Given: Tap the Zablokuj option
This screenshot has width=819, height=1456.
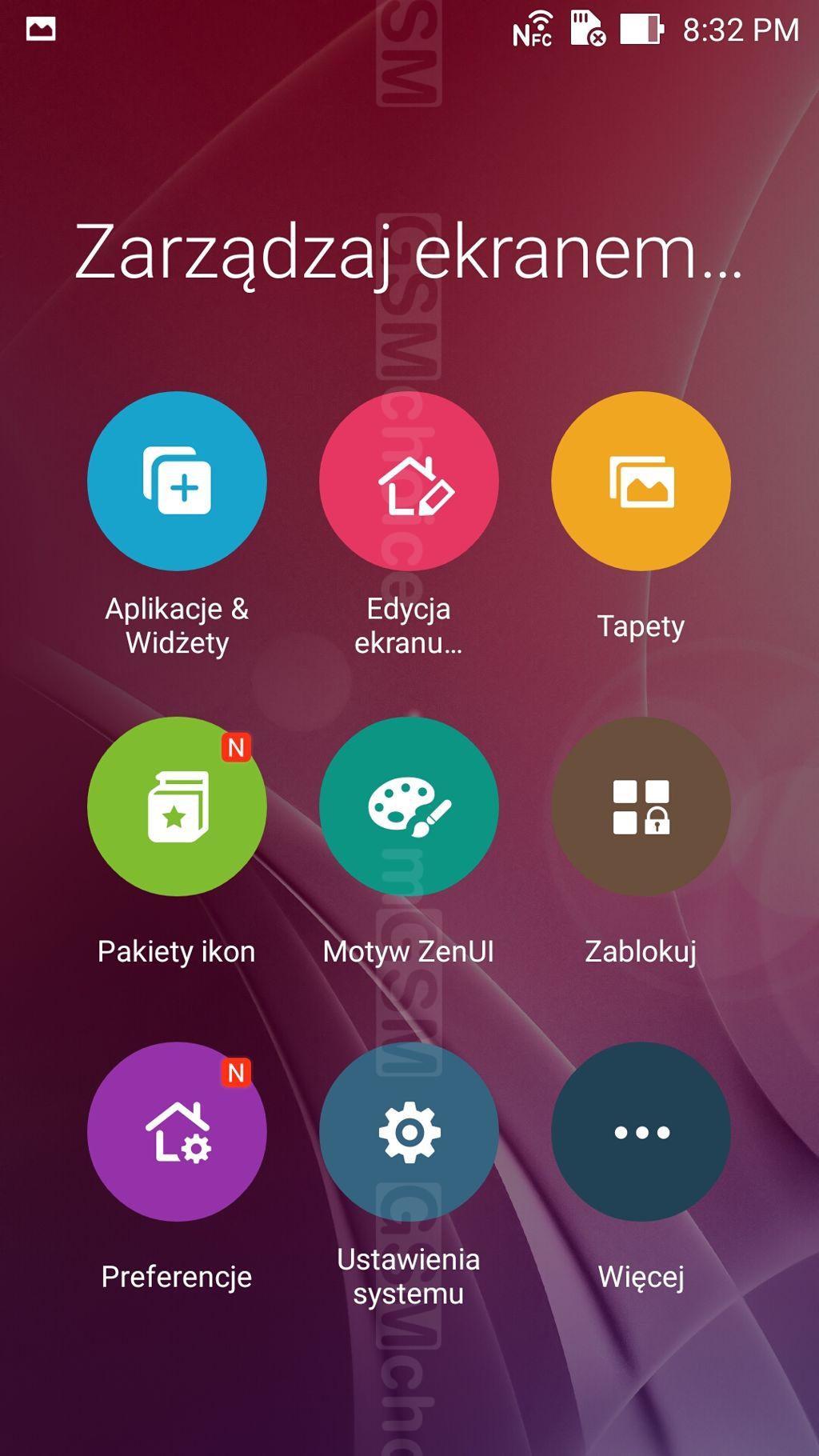Looking at the screenshot, I should tap(641, 806).
